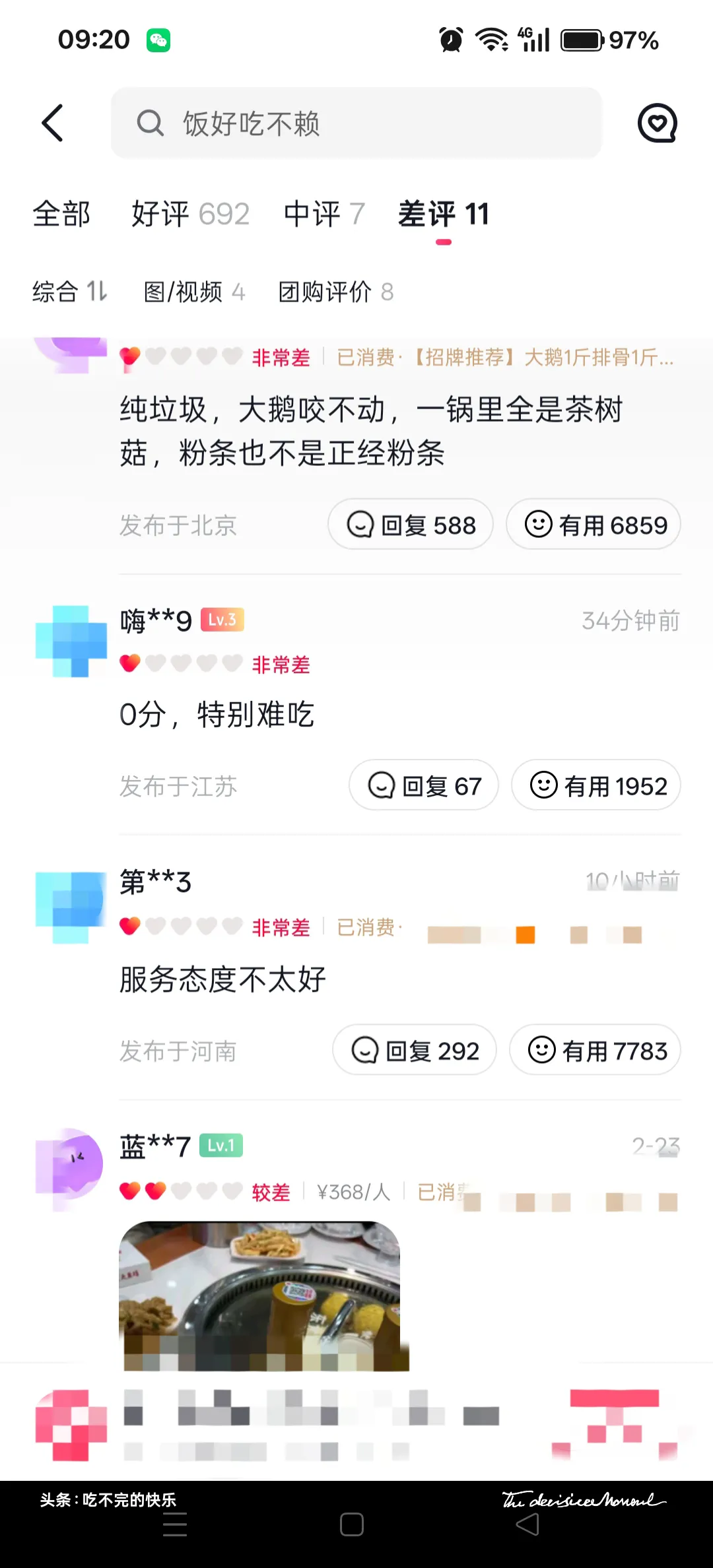Reply to 第**3's review
Screen dimensions: 713x1568
pos(415,1050)
